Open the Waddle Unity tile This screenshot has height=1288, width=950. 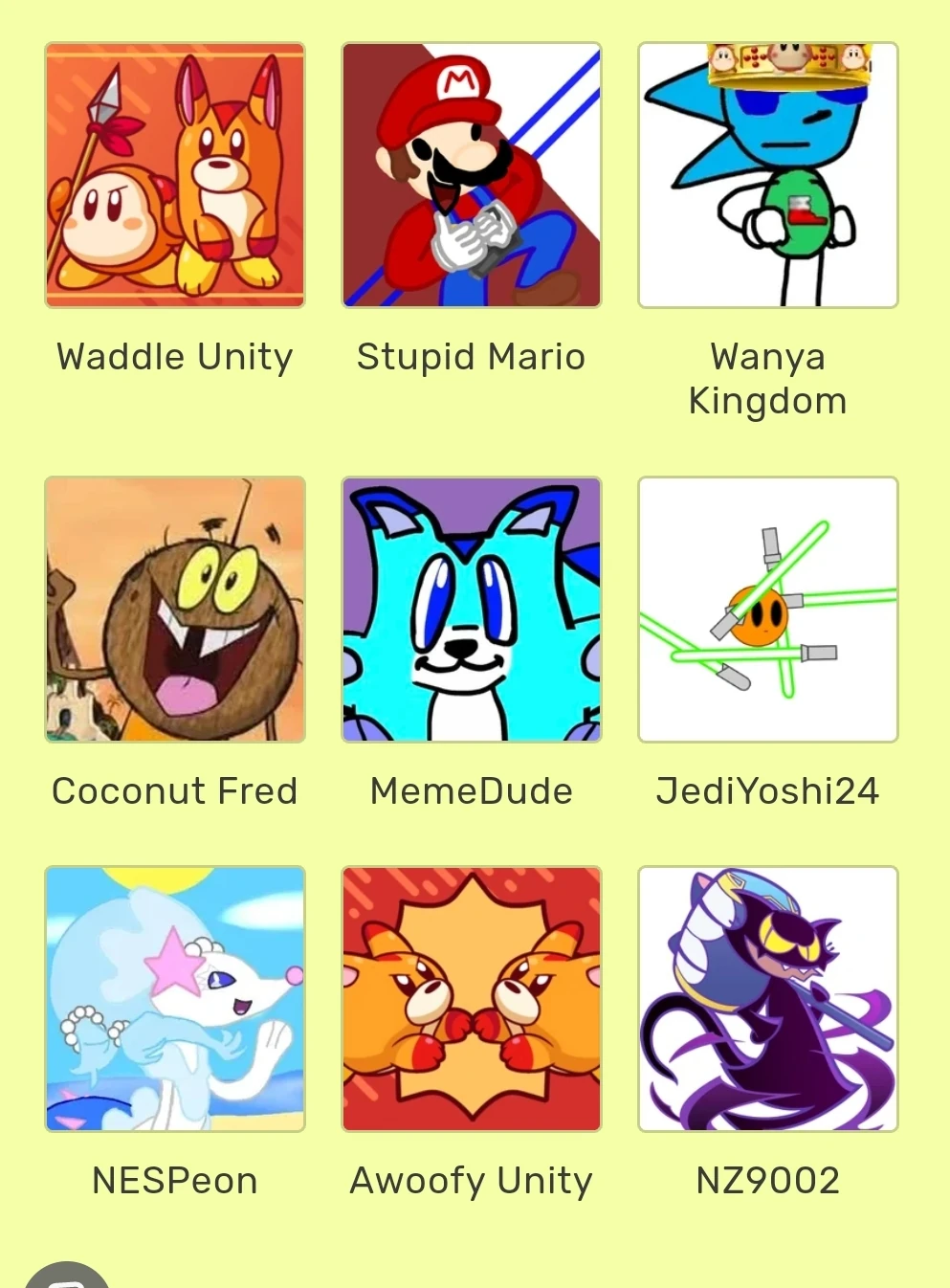click(175, 176)
